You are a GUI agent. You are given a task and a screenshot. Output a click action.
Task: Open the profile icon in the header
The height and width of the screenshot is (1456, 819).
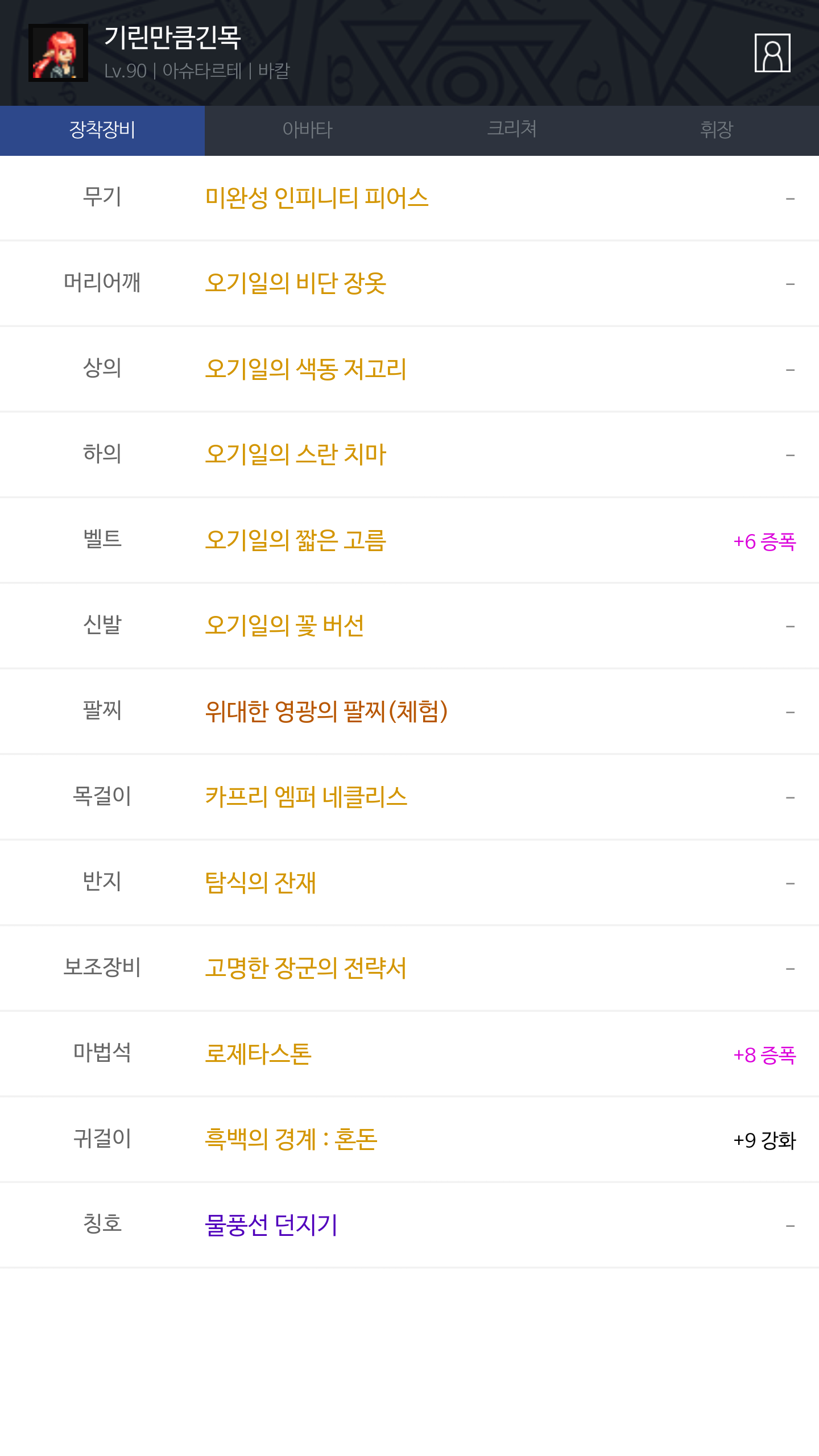point(772,53)
